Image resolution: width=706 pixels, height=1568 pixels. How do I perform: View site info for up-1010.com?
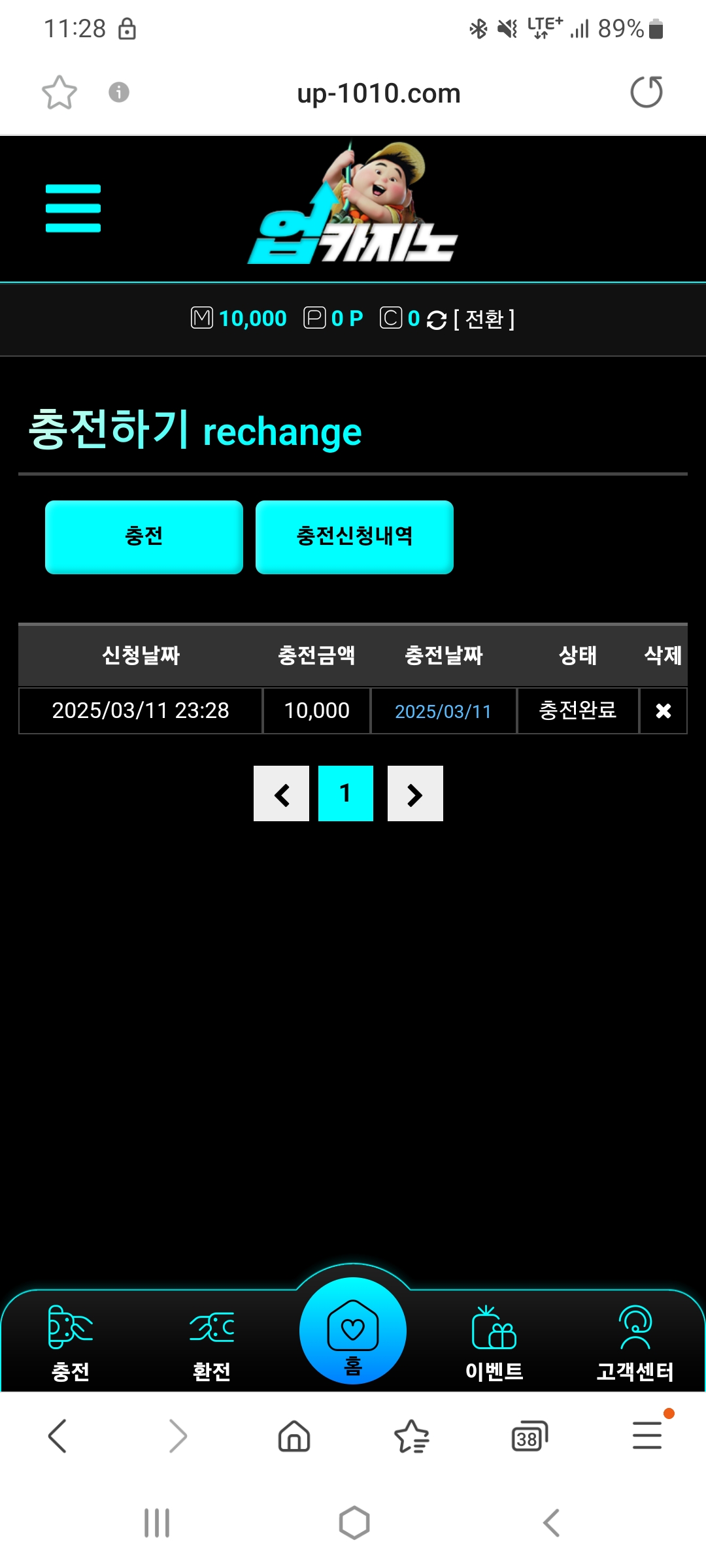pos(118,92)
